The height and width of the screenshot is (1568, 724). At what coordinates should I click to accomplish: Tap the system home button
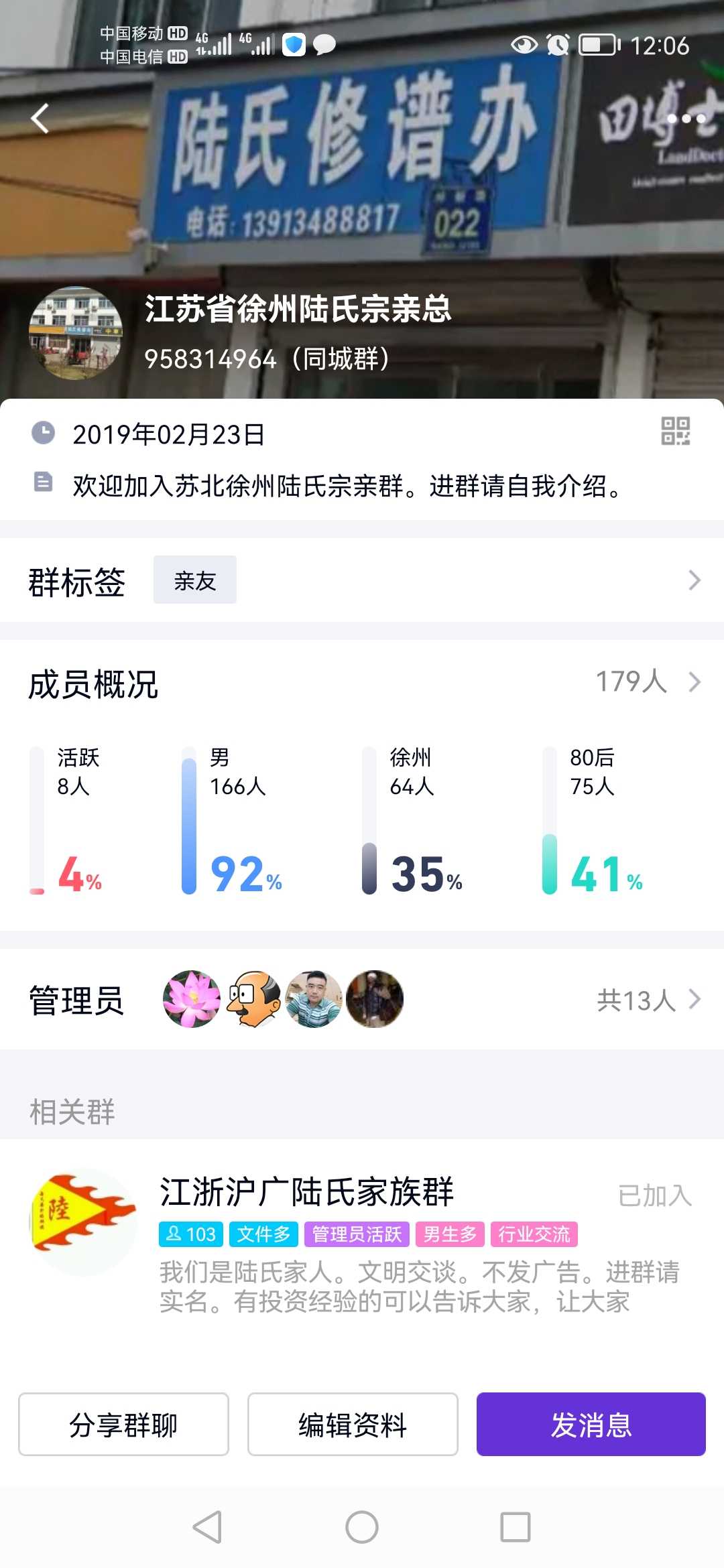362,1527
